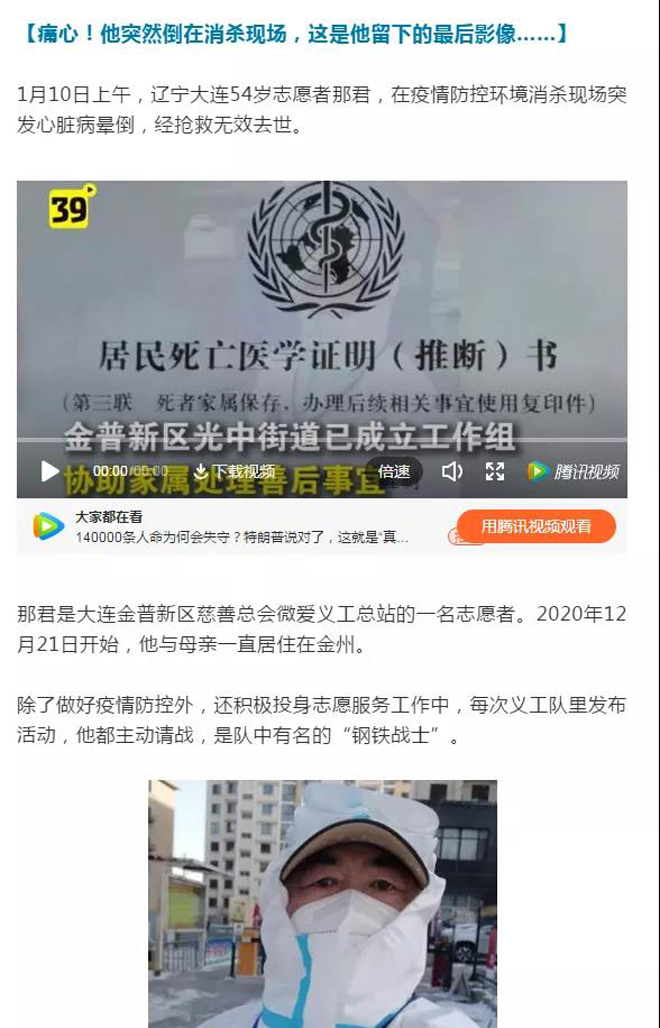Play the embedded video

49,471
